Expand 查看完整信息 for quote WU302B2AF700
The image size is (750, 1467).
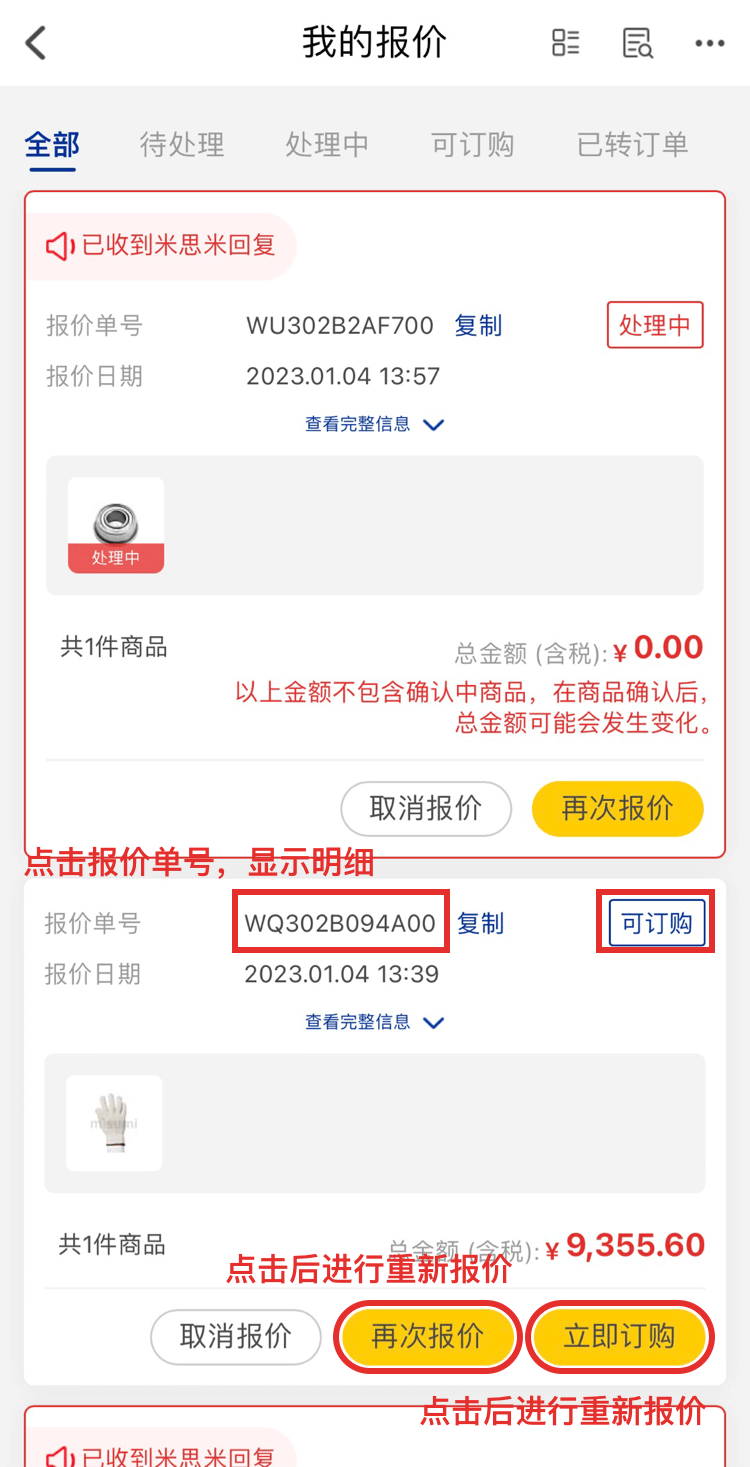374,424
